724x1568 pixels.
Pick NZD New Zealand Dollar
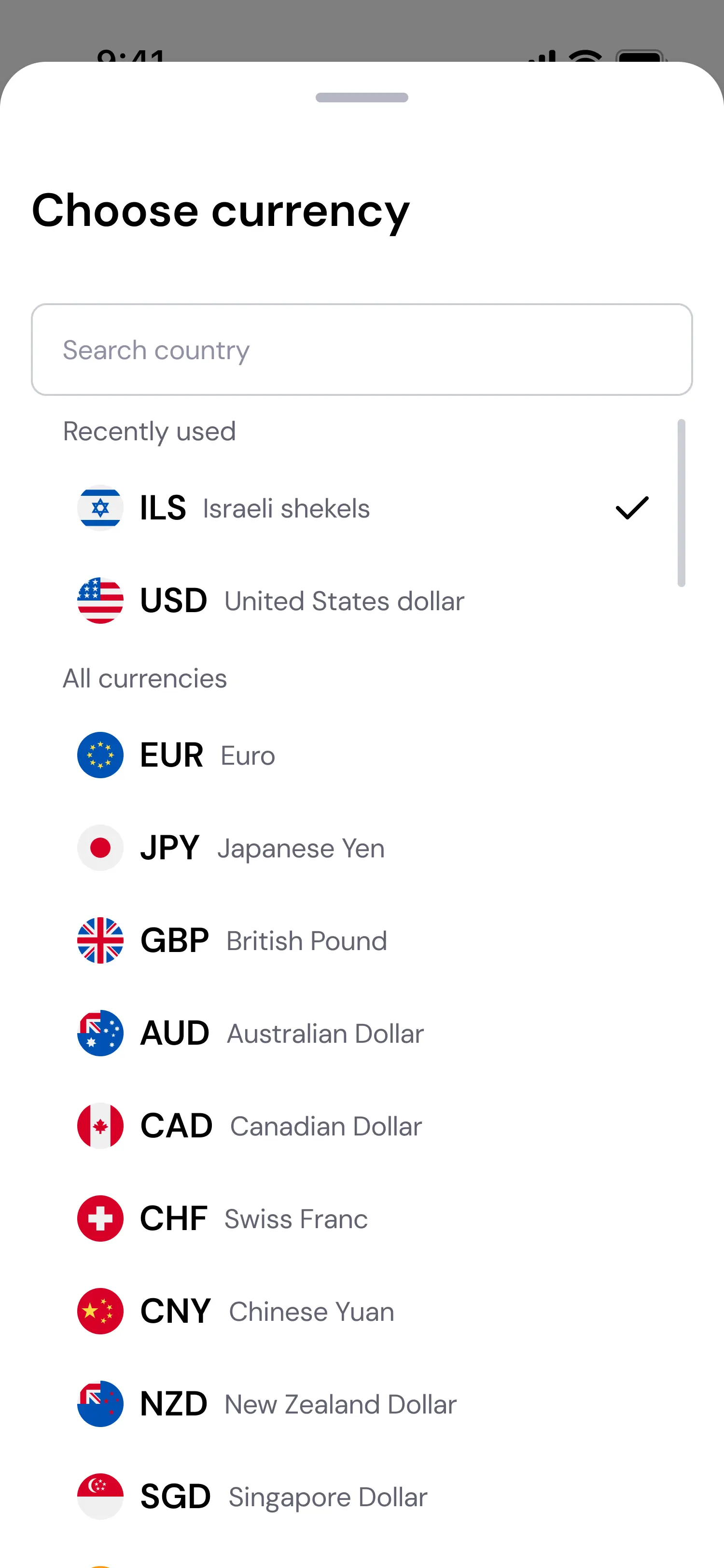298,1404
